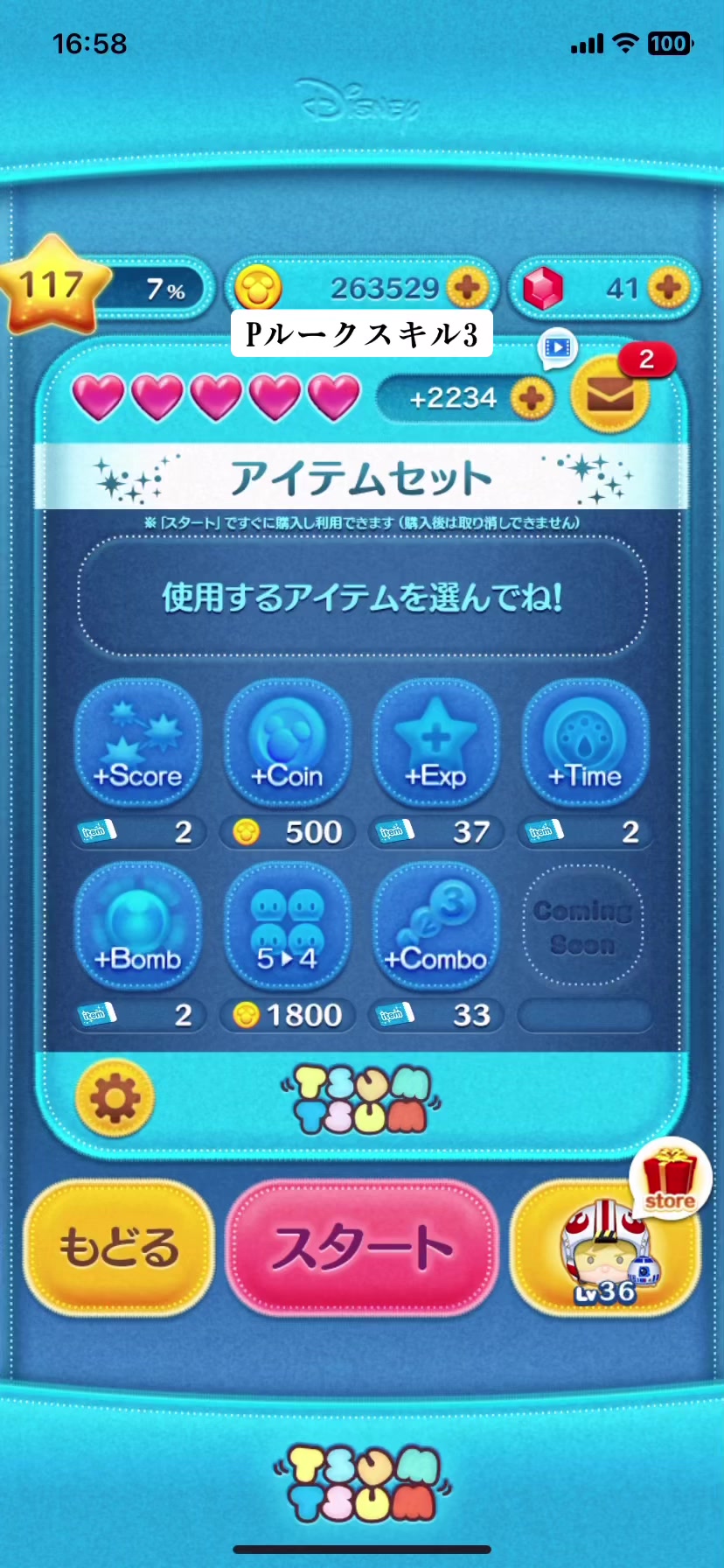Select the +Score item
Image resolution: width=724 pixels, height=1568 pixels.
tap(138, 744)
